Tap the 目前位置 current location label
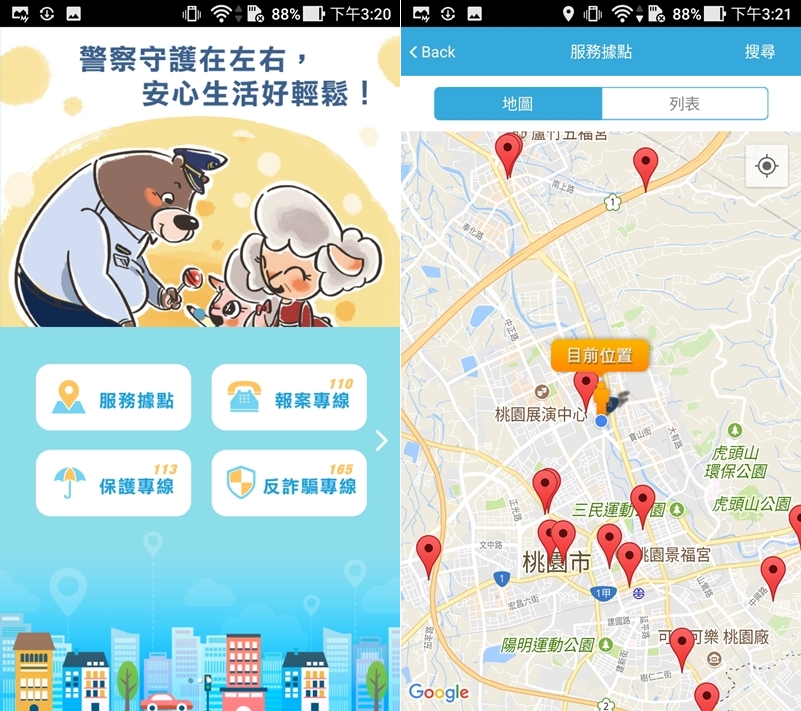The width and height of the screenshot is (801, 711). click(x=599, y=355)
